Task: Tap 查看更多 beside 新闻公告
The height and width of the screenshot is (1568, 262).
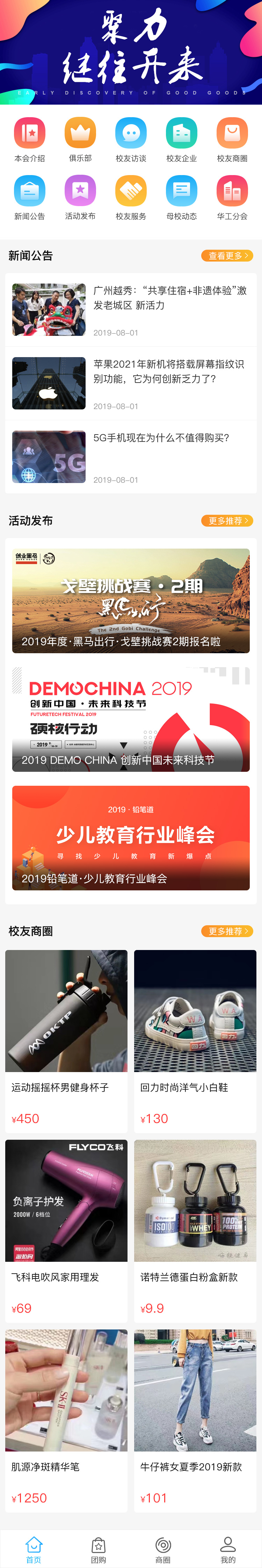Action: click(227, 256)
